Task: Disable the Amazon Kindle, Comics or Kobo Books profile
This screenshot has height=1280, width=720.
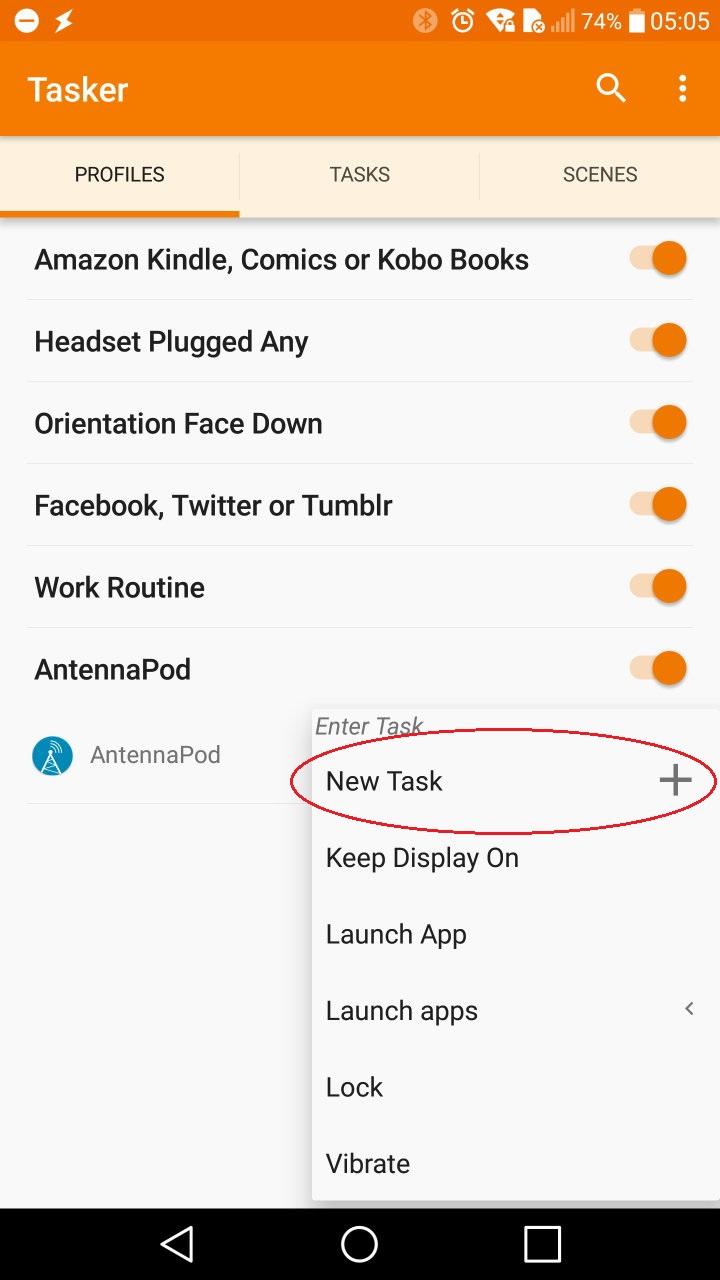Action: (x=660, y=259)
